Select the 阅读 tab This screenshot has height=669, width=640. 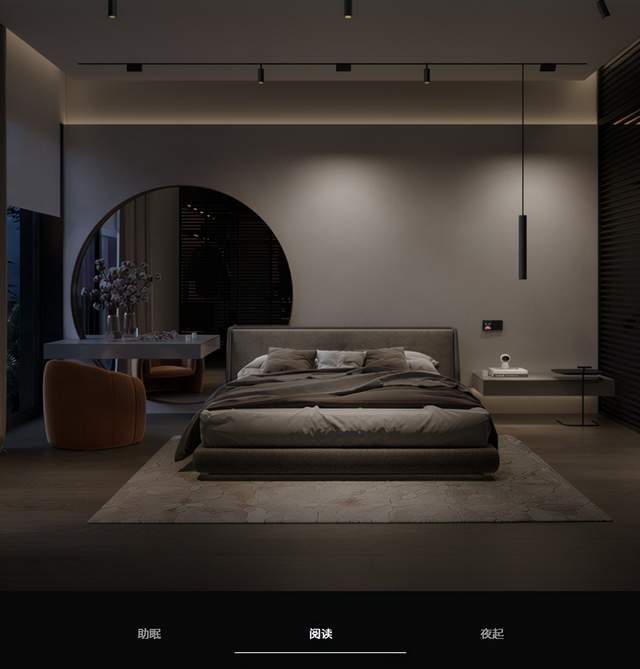pos(320,633)
